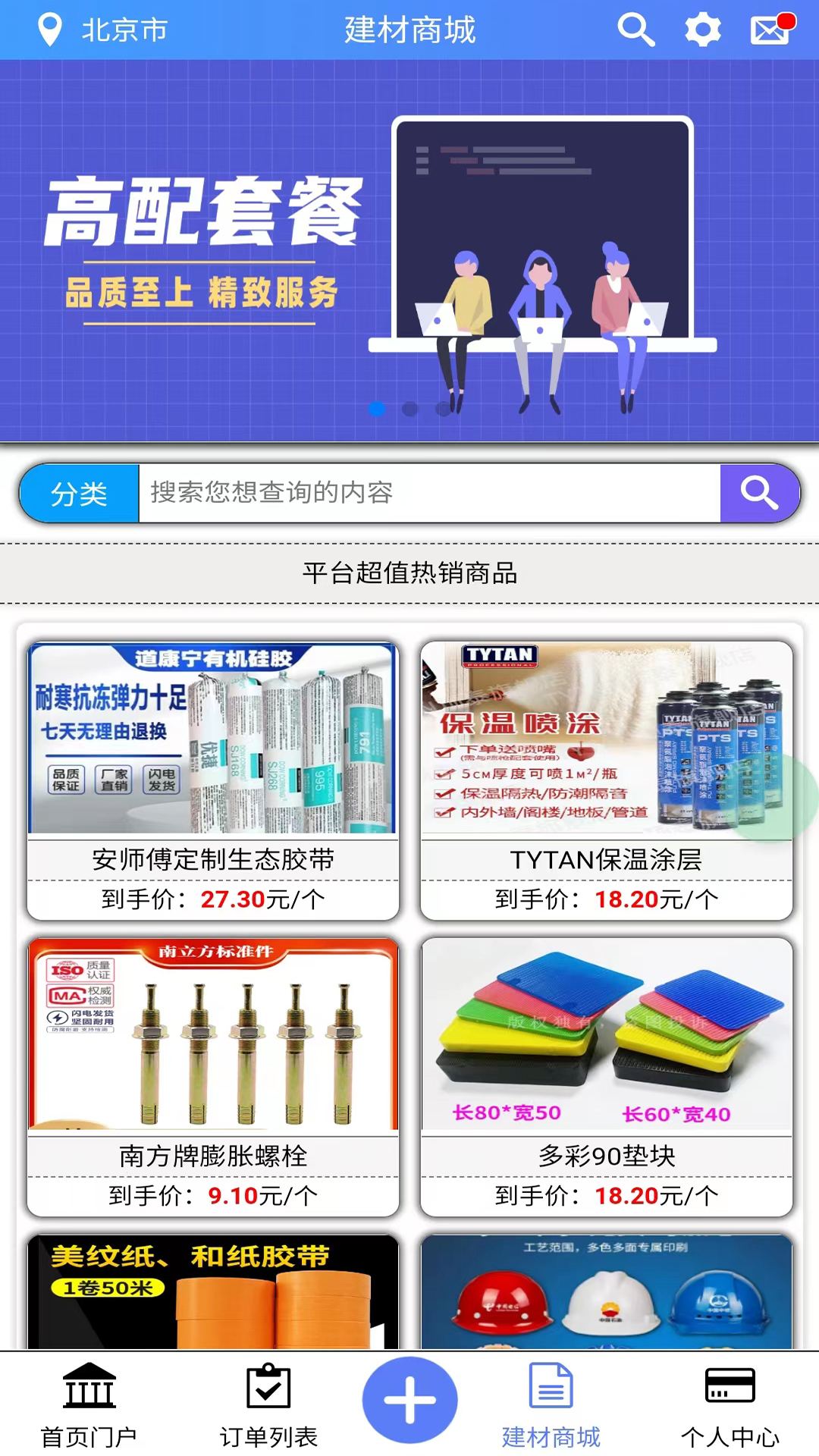Viewport: 819px width, 1456px height.
Task: Change the location from 北京市
Action: tap(103, 30)
